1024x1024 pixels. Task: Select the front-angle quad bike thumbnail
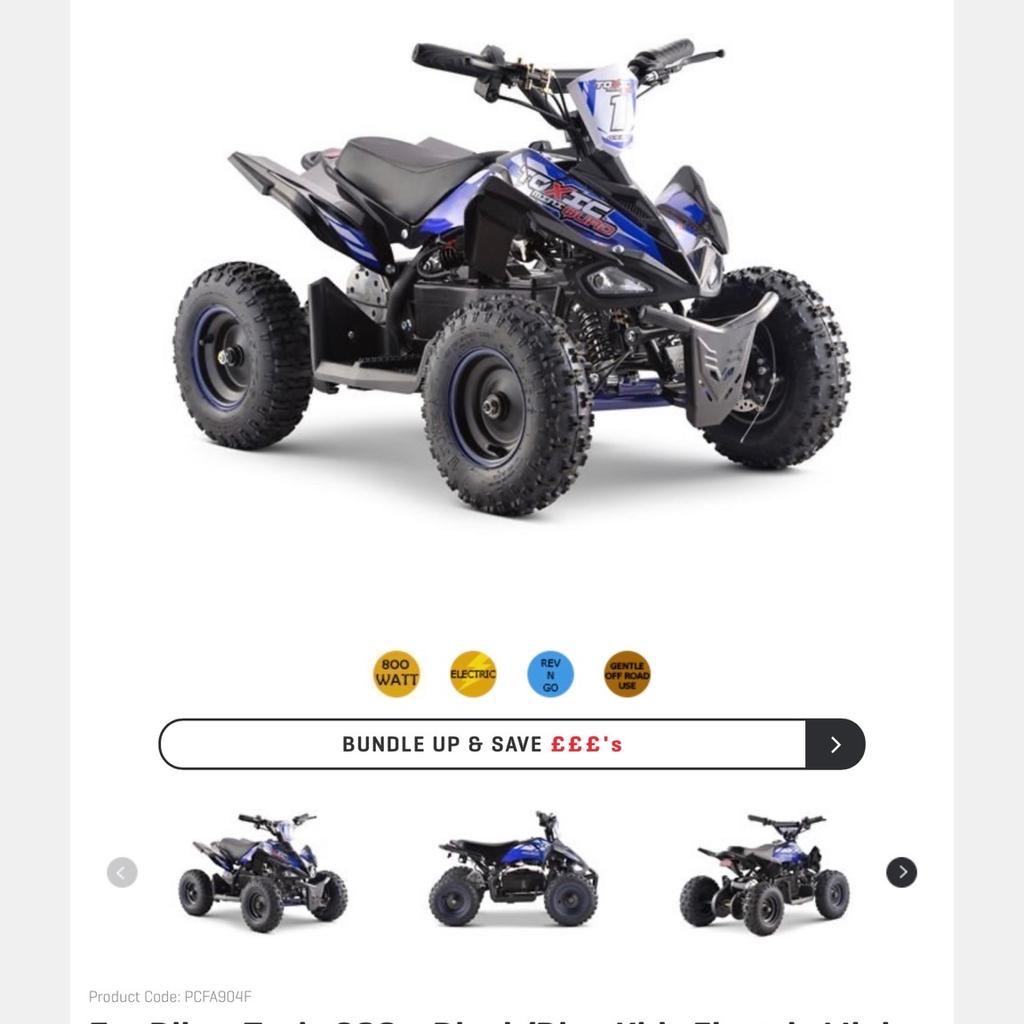click(x=263, y=871)
